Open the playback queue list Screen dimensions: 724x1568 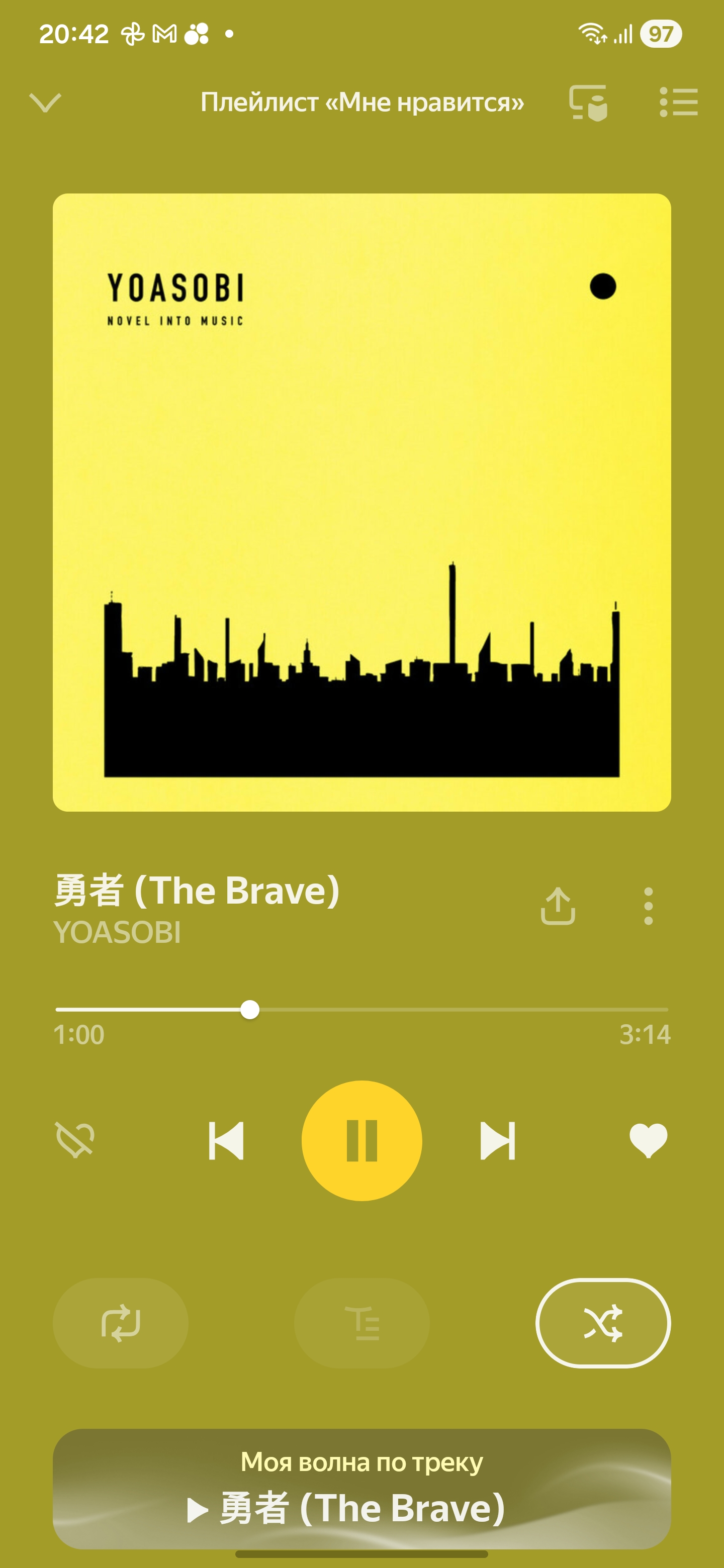point(678,102)
